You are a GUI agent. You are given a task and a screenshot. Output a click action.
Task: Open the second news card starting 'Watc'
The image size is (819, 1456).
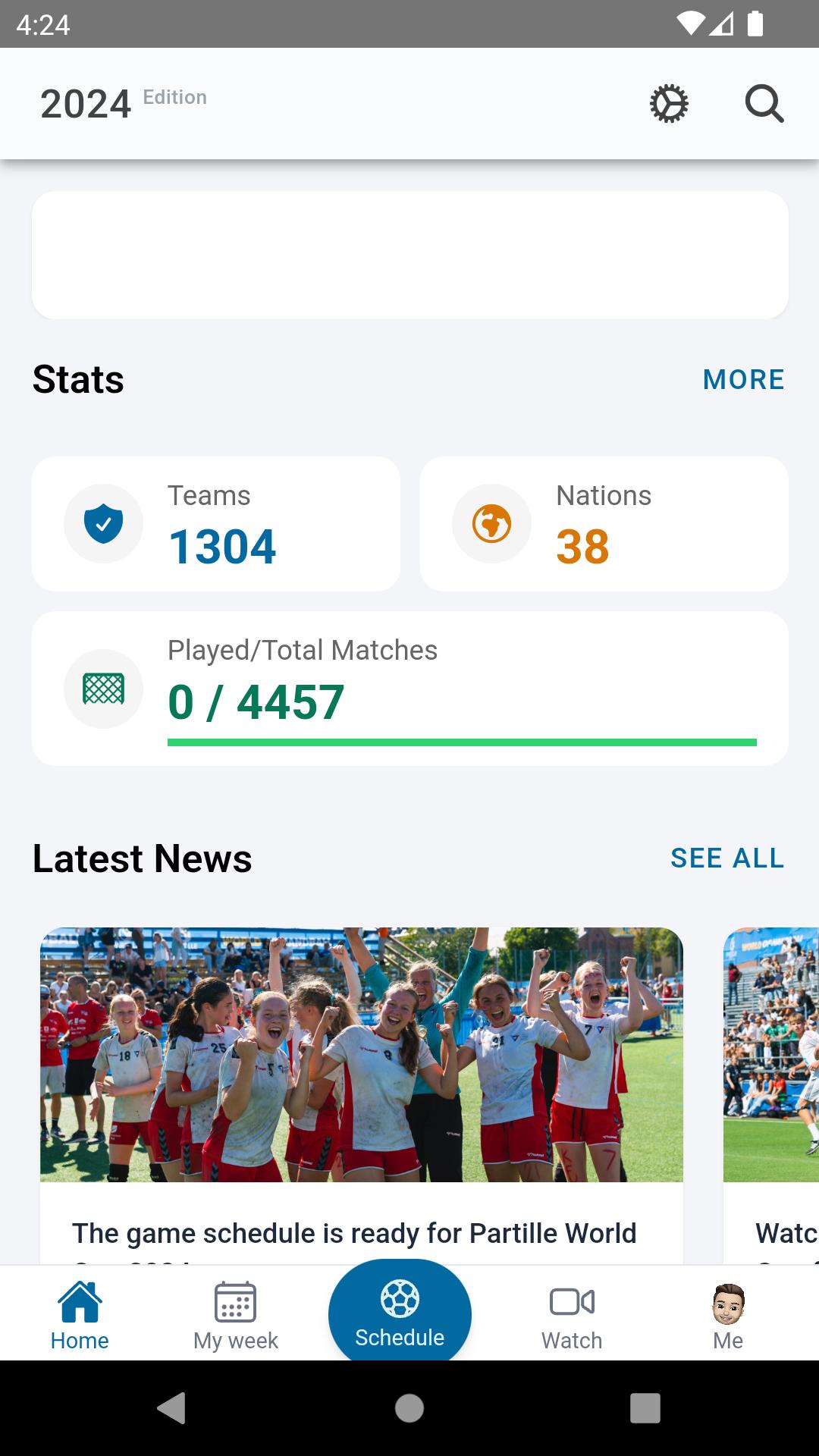(771, 1096)
